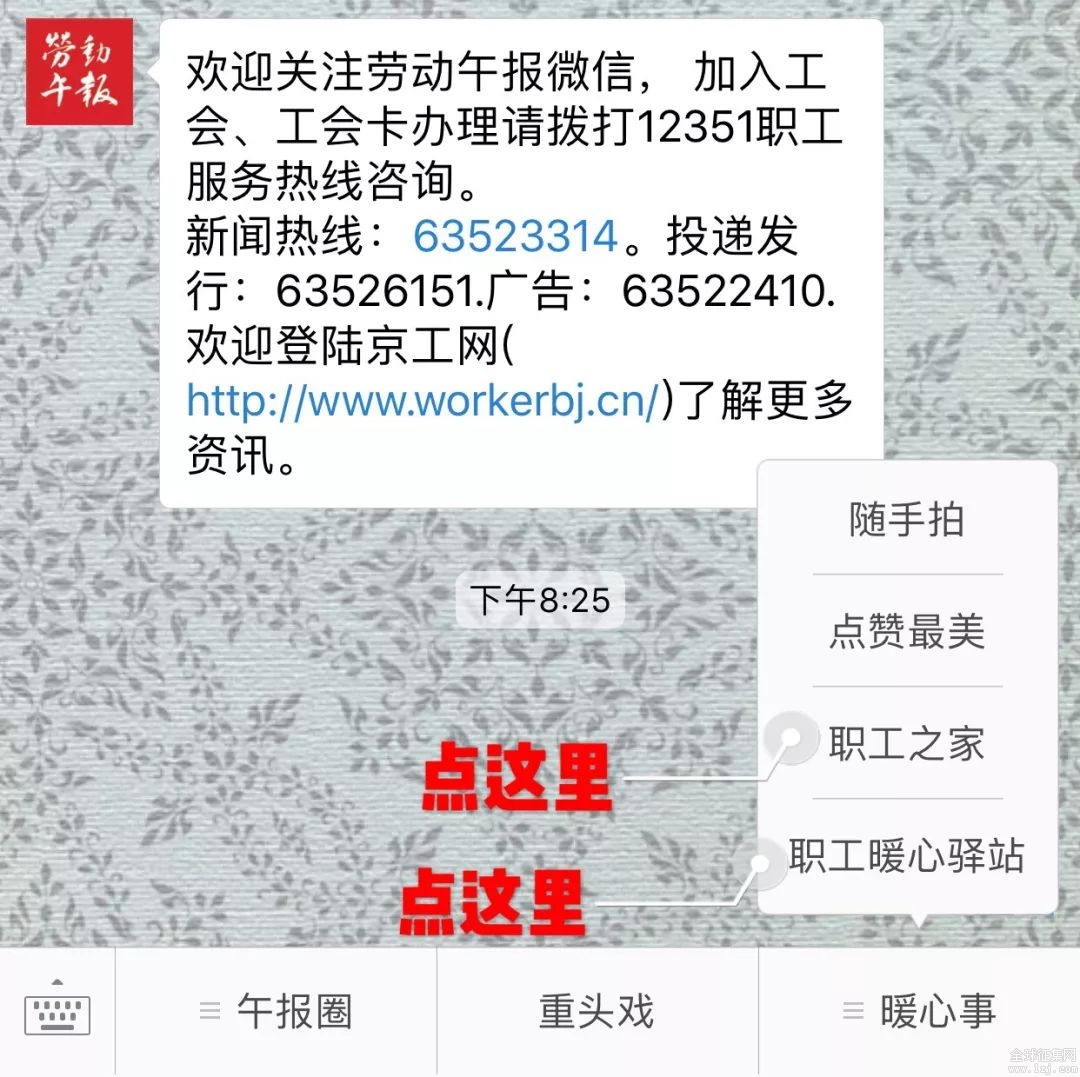Tap the 重头戏 menu button
The height and width of the screenshot is (1077, 1080).
[597, 1011]
